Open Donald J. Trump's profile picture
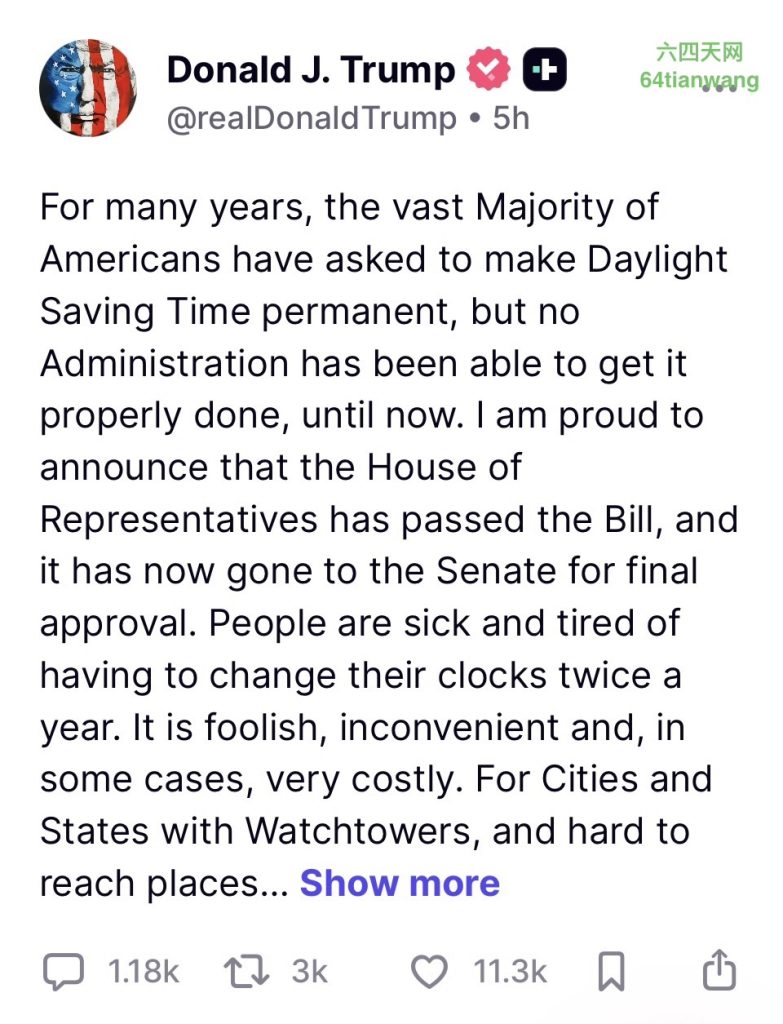Image resolution: width=783 pixels, height=1024 pixels. click(88, 88)
